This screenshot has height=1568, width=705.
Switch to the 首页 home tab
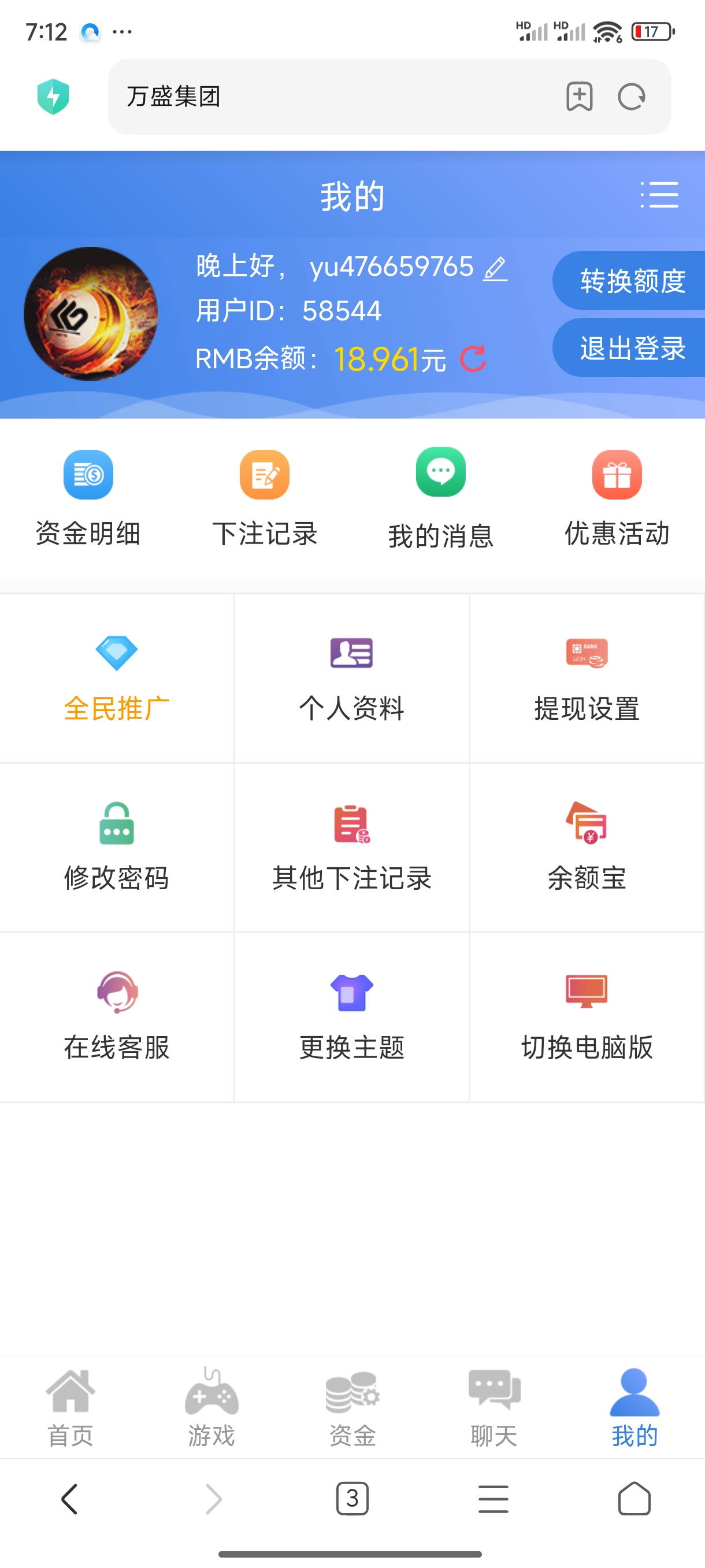pyautogui.click(x=70, y=1407)
